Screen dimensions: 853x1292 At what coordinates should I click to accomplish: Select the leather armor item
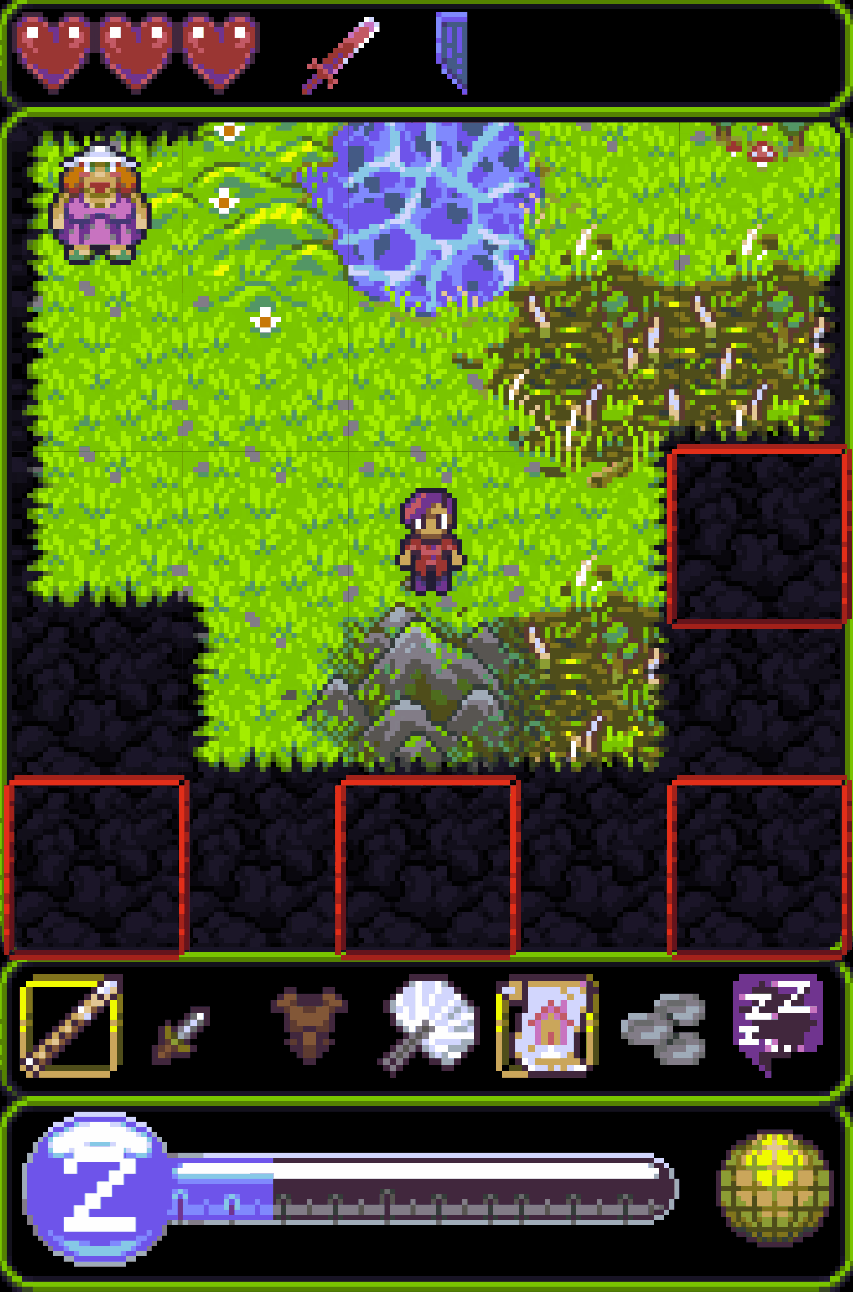pos(309,1025)
